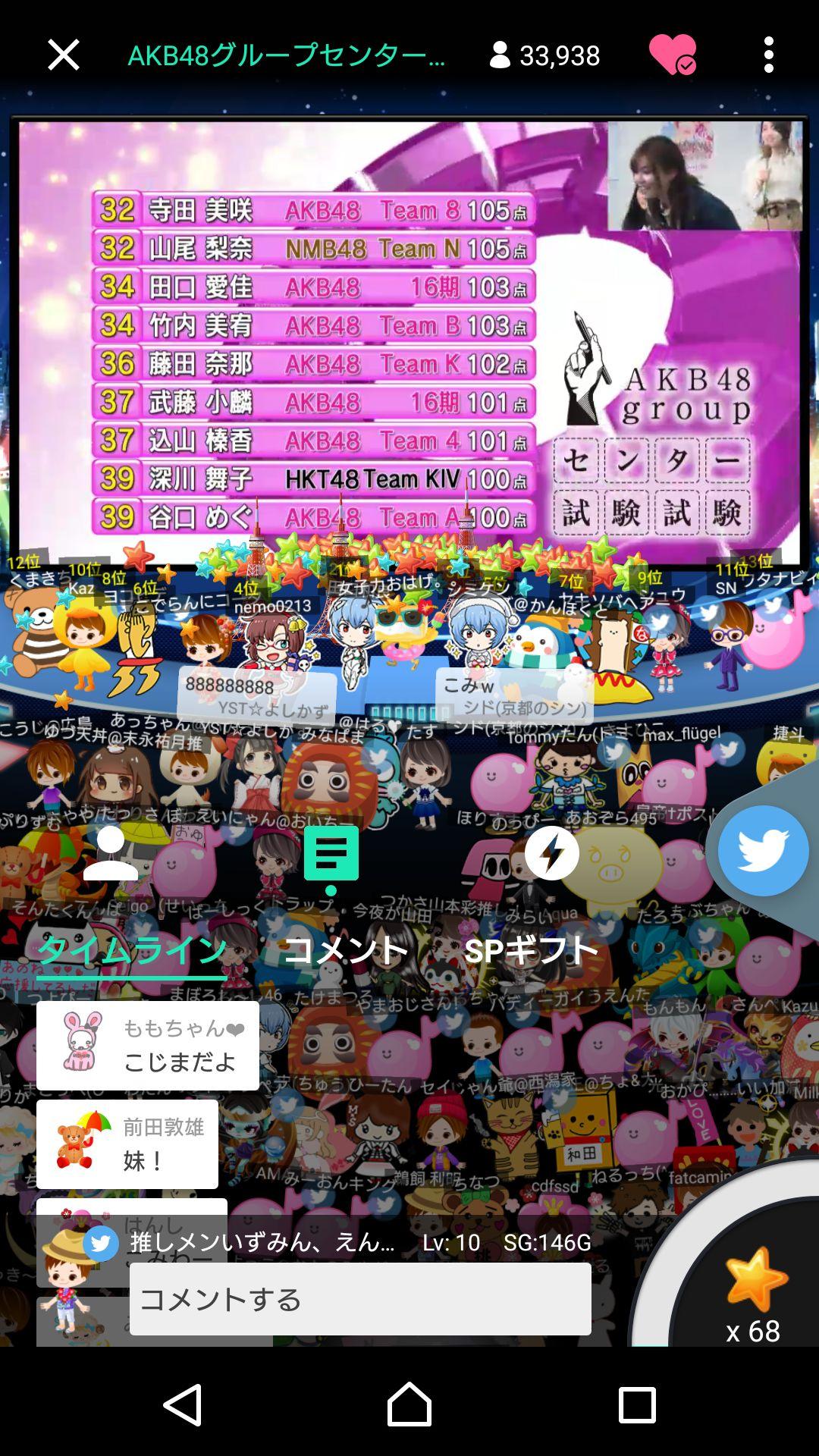This screenshot has width=819, height=1456.
Task: Open the viewer profile icon
Action: pyautogui.click(x=111, y=855)
